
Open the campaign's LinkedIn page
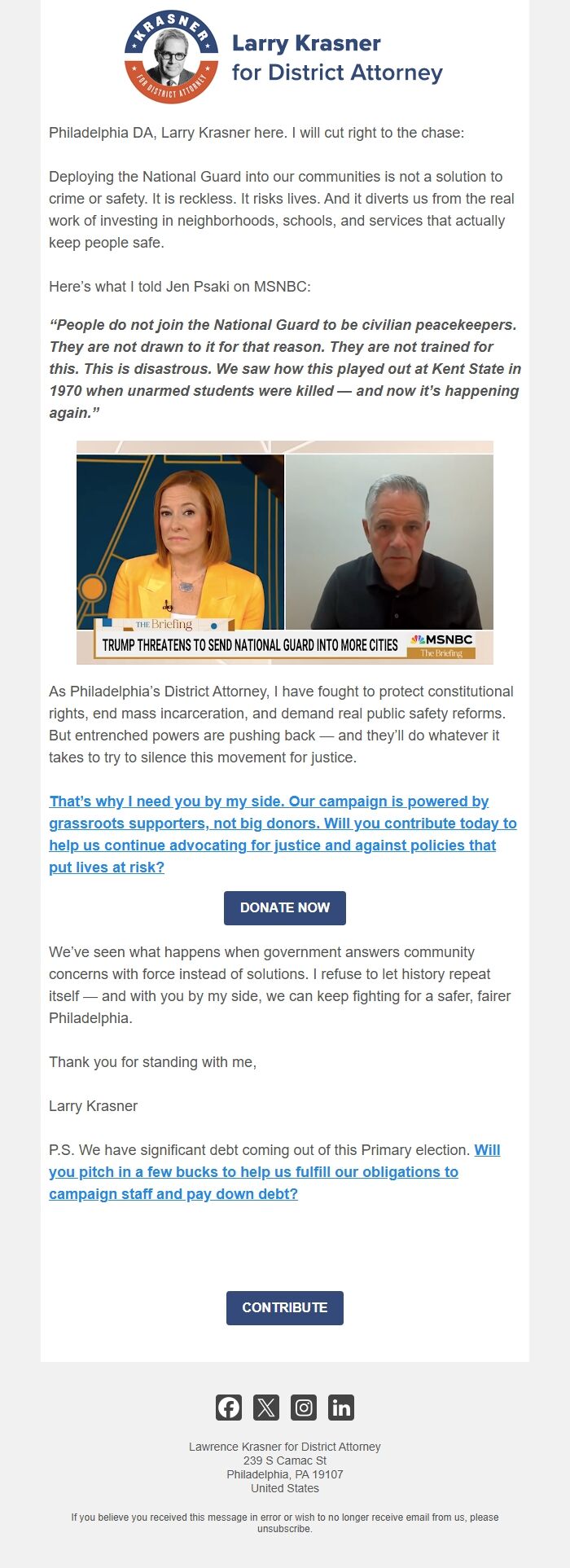(341, 1408)
